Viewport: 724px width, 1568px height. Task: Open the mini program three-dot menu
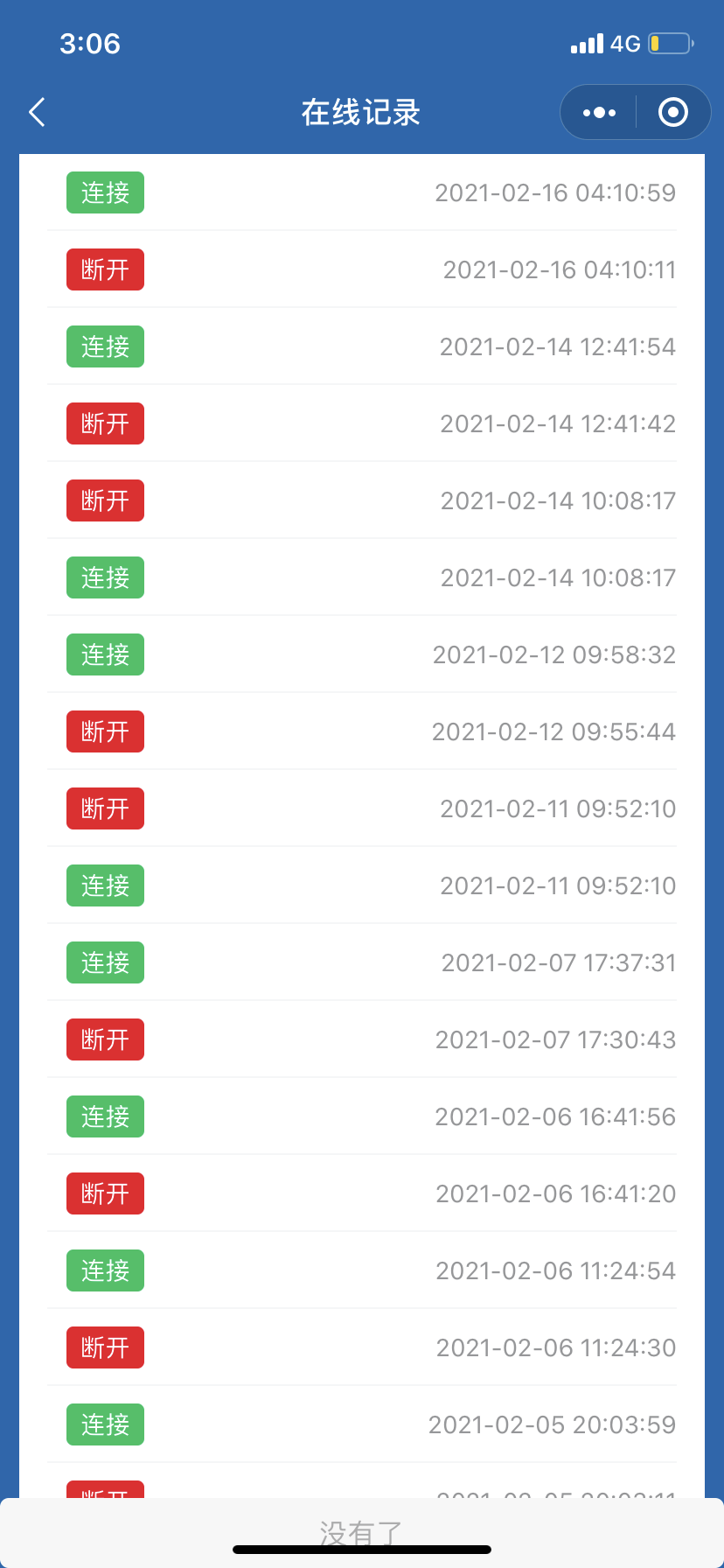point(599,112)
